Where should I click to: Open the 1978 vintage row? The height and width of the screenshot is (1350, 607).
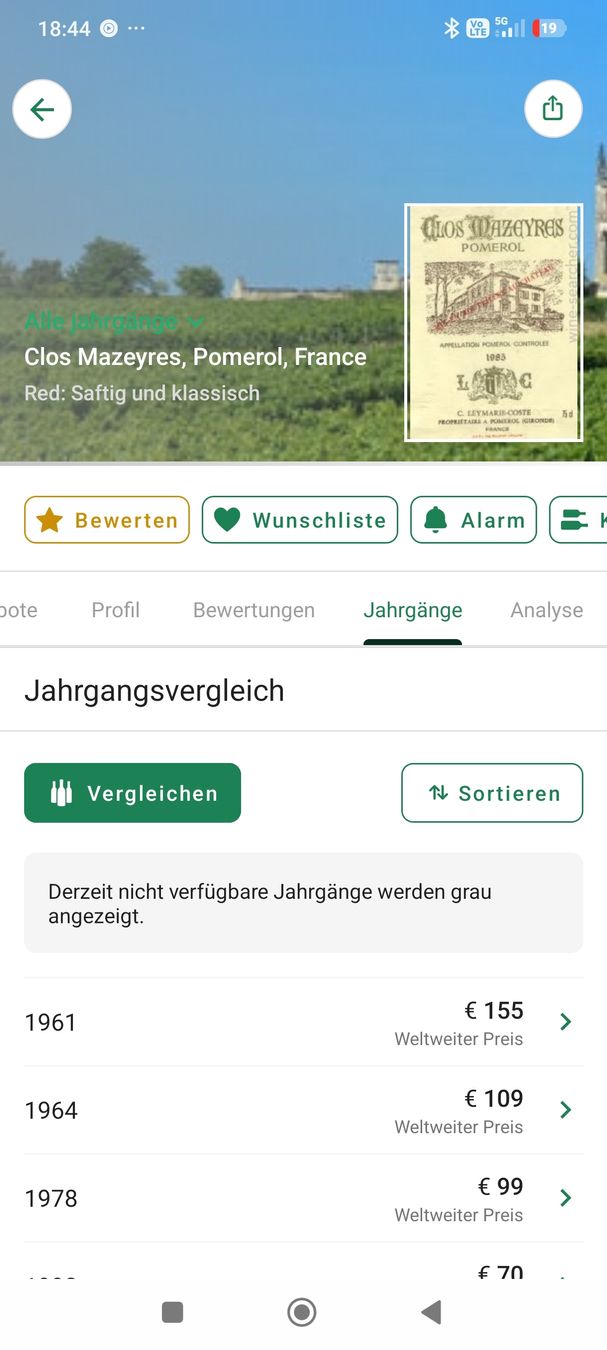pyautogui.click(x=303, y=1198)
